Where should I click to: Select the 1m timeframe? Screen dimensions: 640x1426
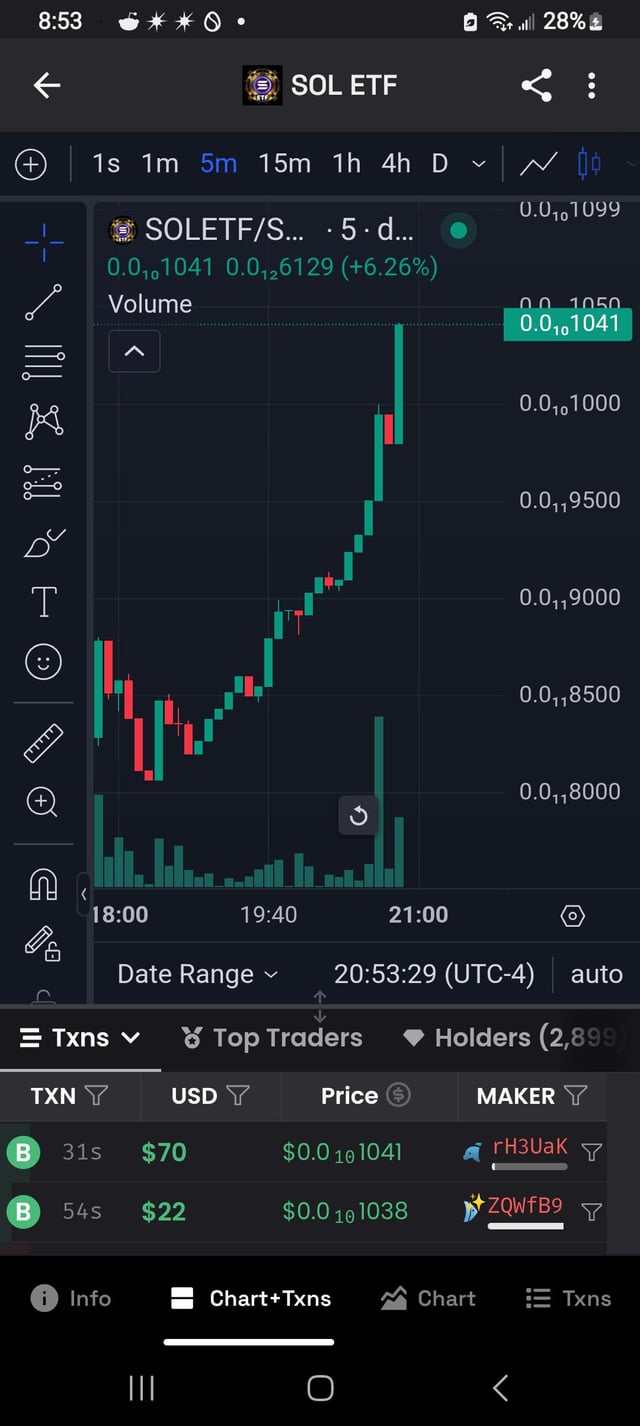[x=160, y=163]
